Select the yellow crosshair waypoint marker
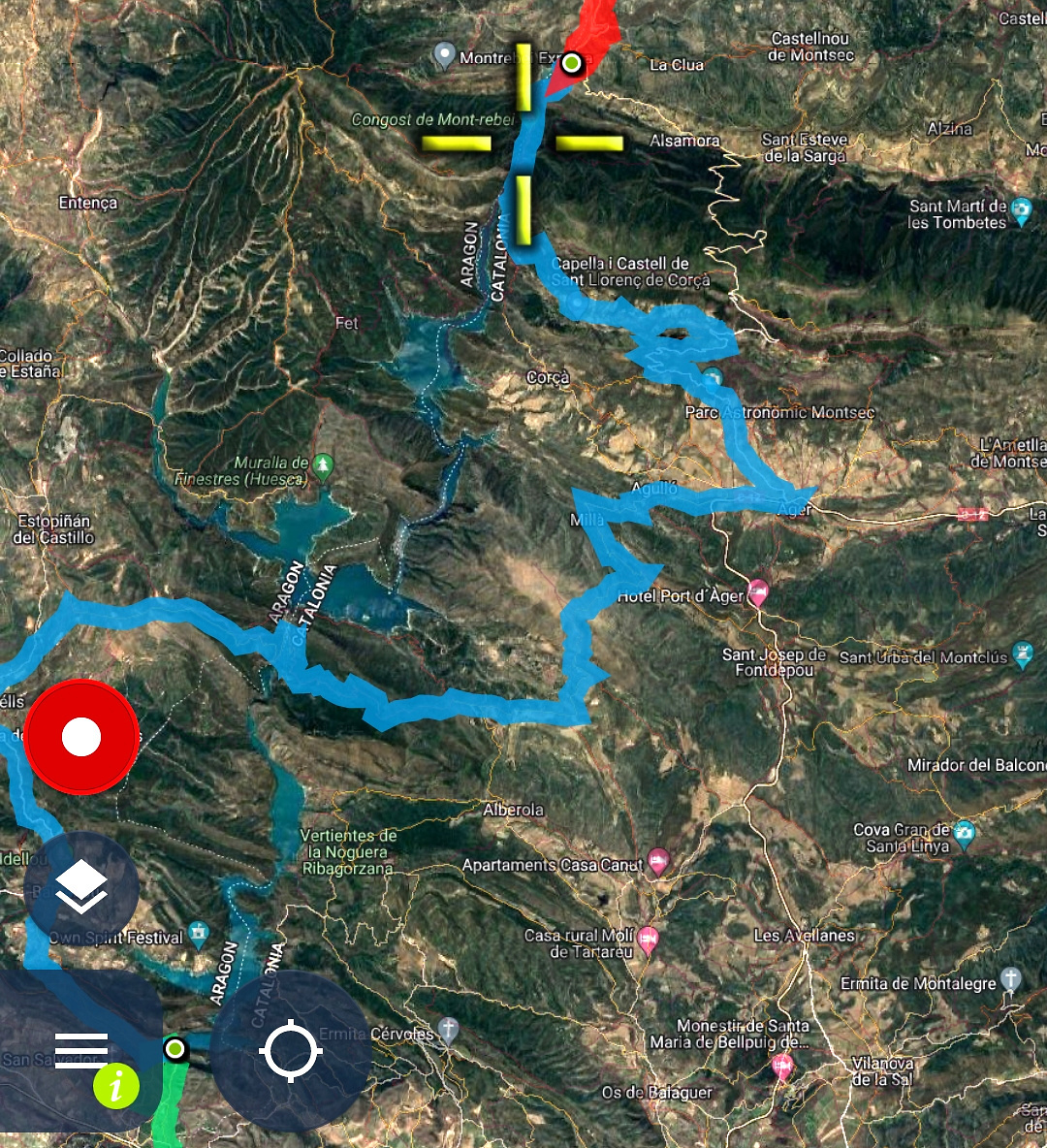The height and width of the screenshot is (1148, 1047). coord(523,143)
